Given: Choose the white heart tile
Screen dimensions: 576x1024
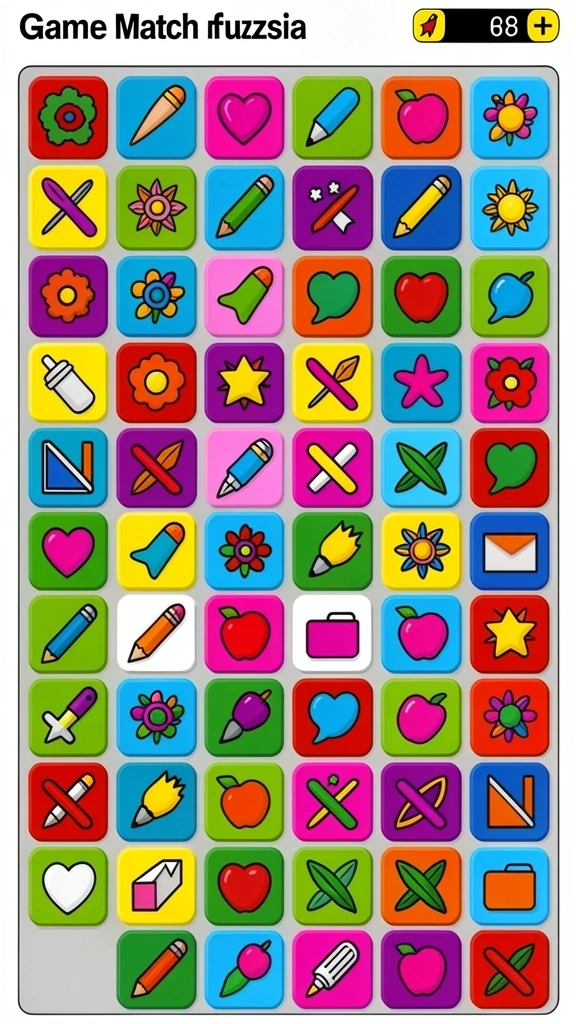Looking at the screenshot, I should click(68, 886).
